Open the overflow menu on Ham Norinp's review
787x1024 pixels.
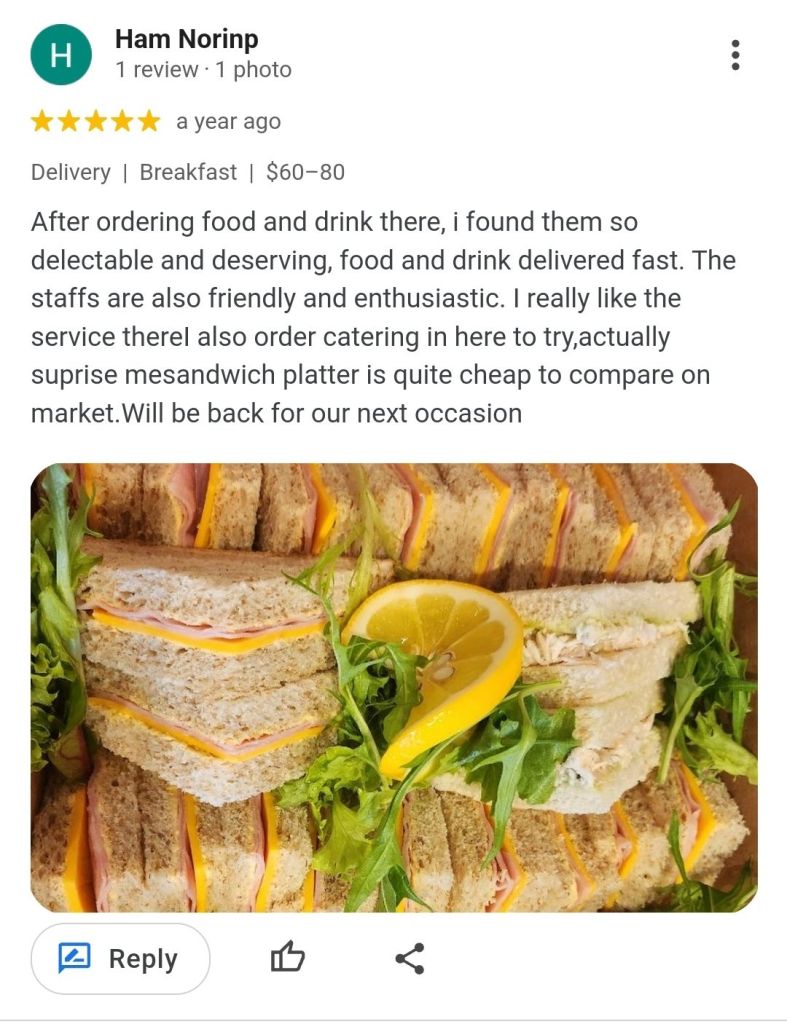(735, 55)
